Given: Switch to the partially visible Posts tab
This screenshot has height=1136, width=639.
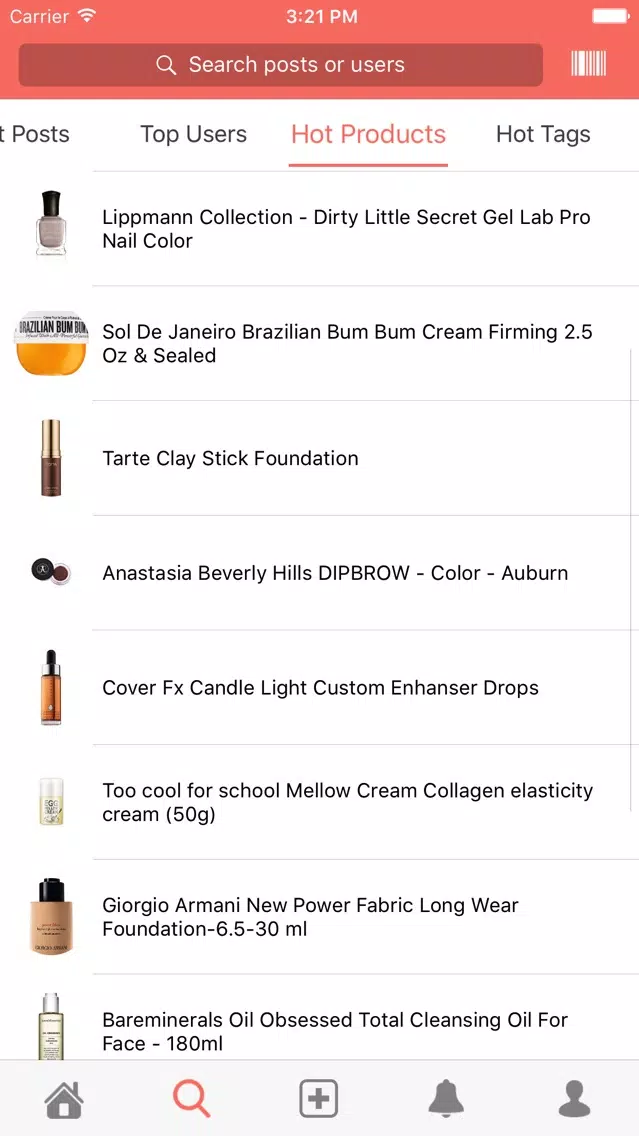Looking at the screenshot, I should coord(35,134).
